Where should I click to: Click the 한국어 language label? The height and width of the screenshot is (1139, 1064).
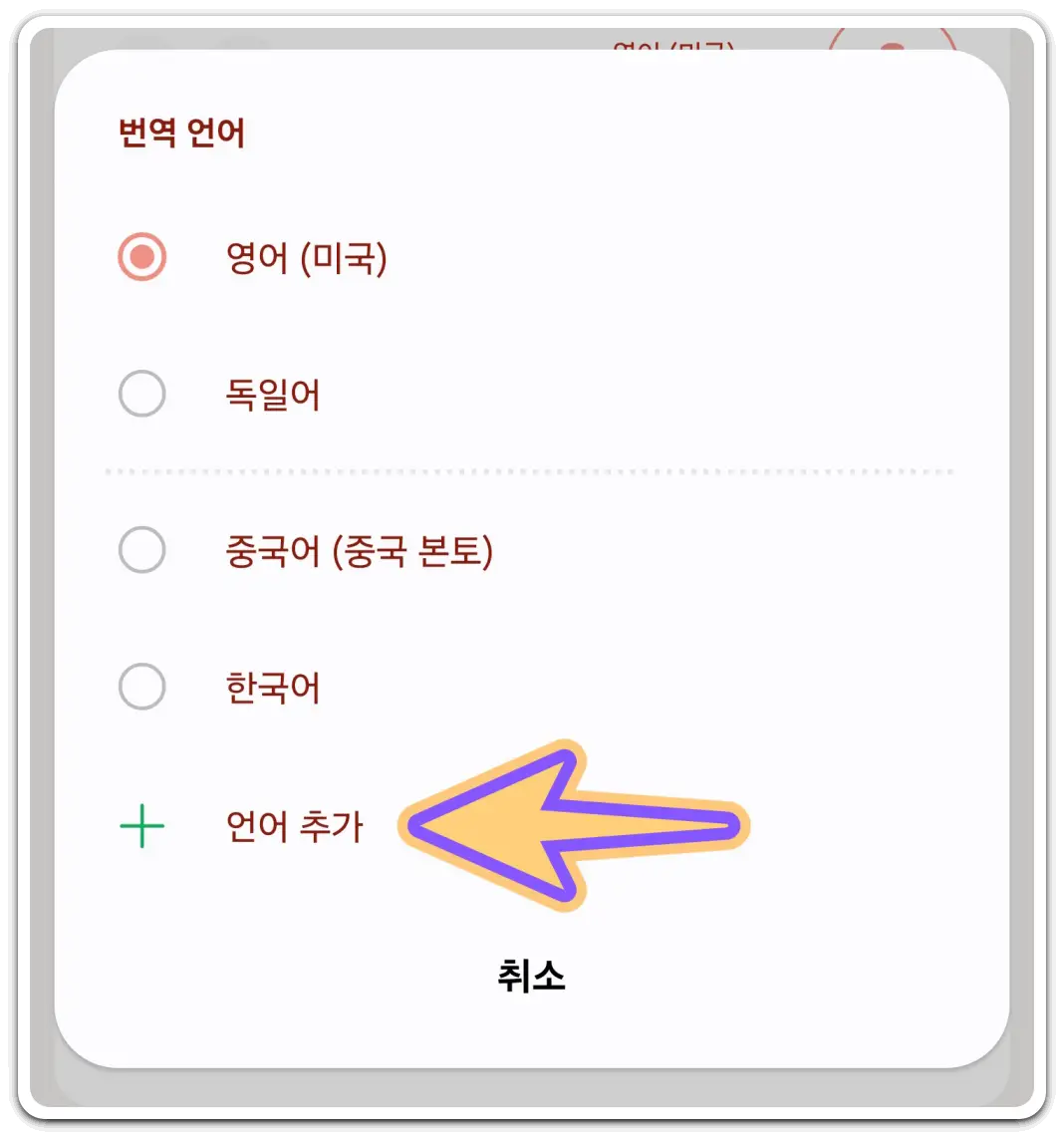pos(270,686)
